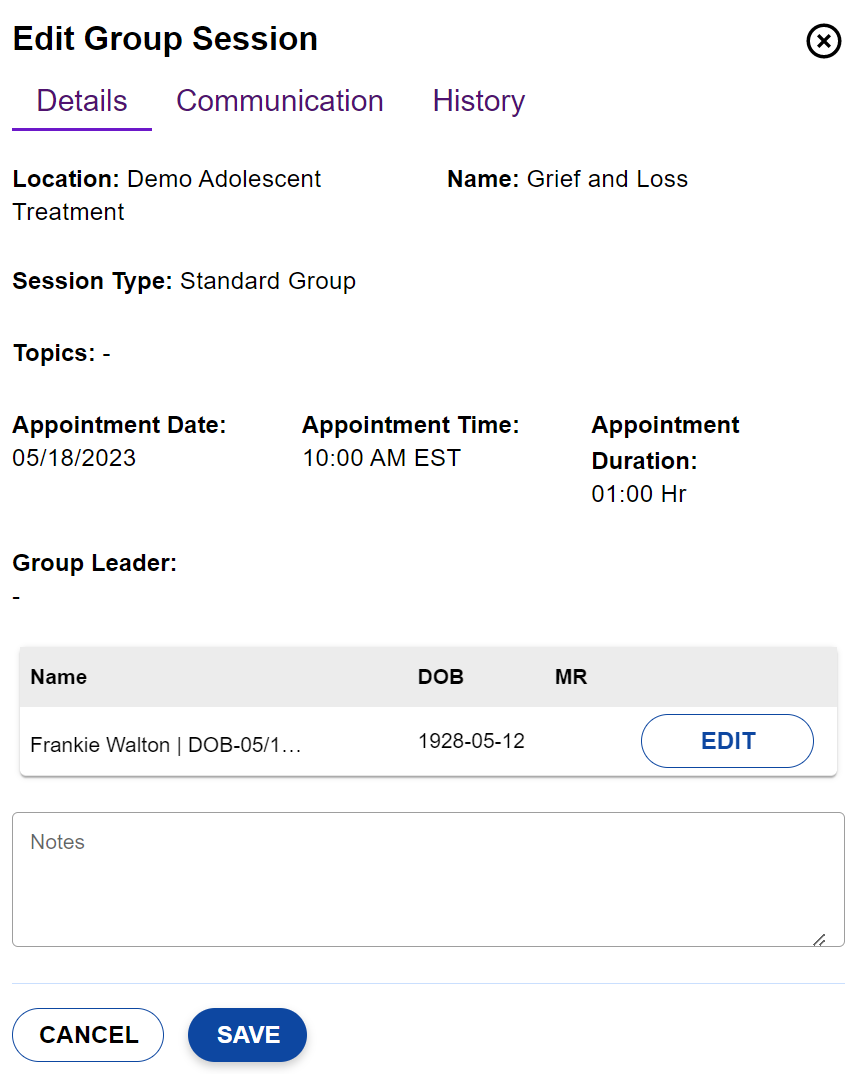Click the Group Leader dash placeholder
Image resolution: width=852 pixels, height=1076 pixels.
(x=15, y=596)
